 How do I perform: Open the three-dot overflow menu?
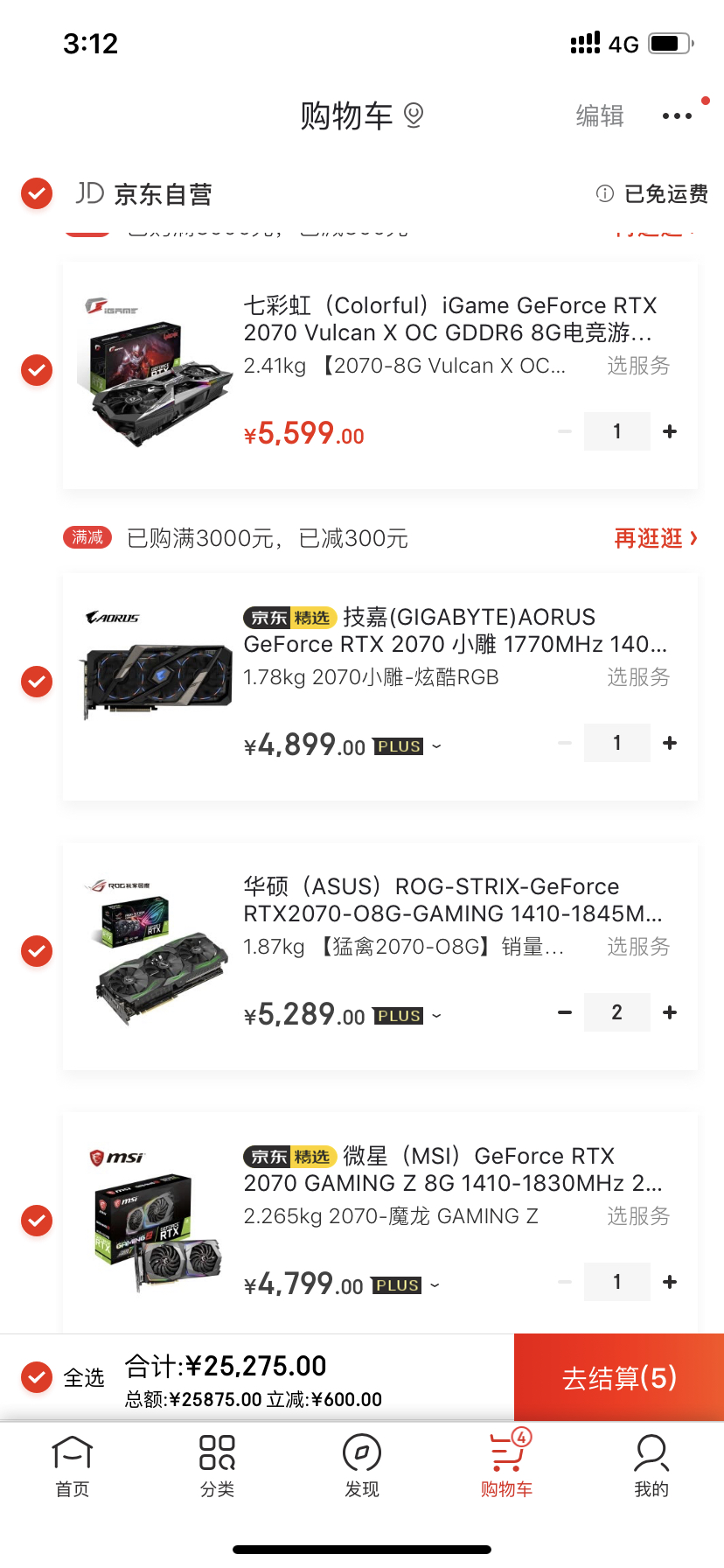tap(677, 115)
